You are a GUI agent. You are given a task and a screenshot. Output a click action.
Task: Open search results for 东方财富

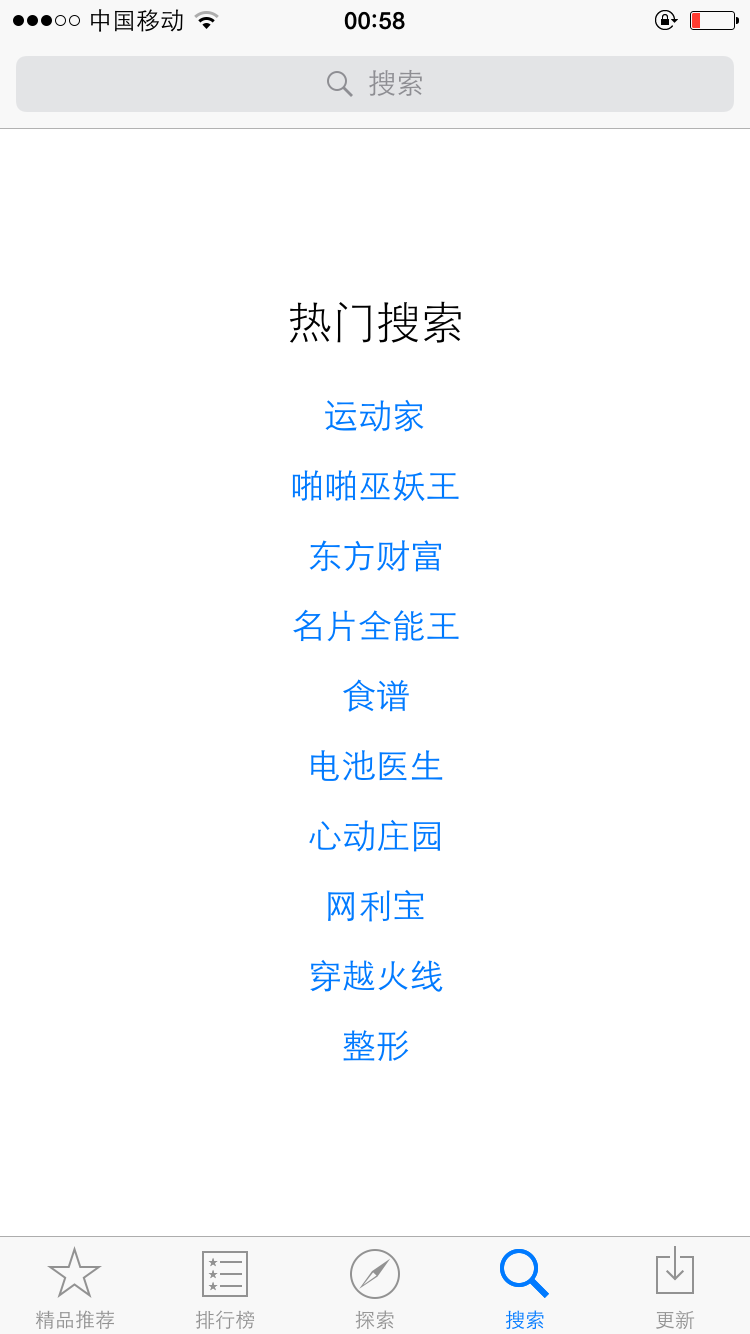pos(375,556)
